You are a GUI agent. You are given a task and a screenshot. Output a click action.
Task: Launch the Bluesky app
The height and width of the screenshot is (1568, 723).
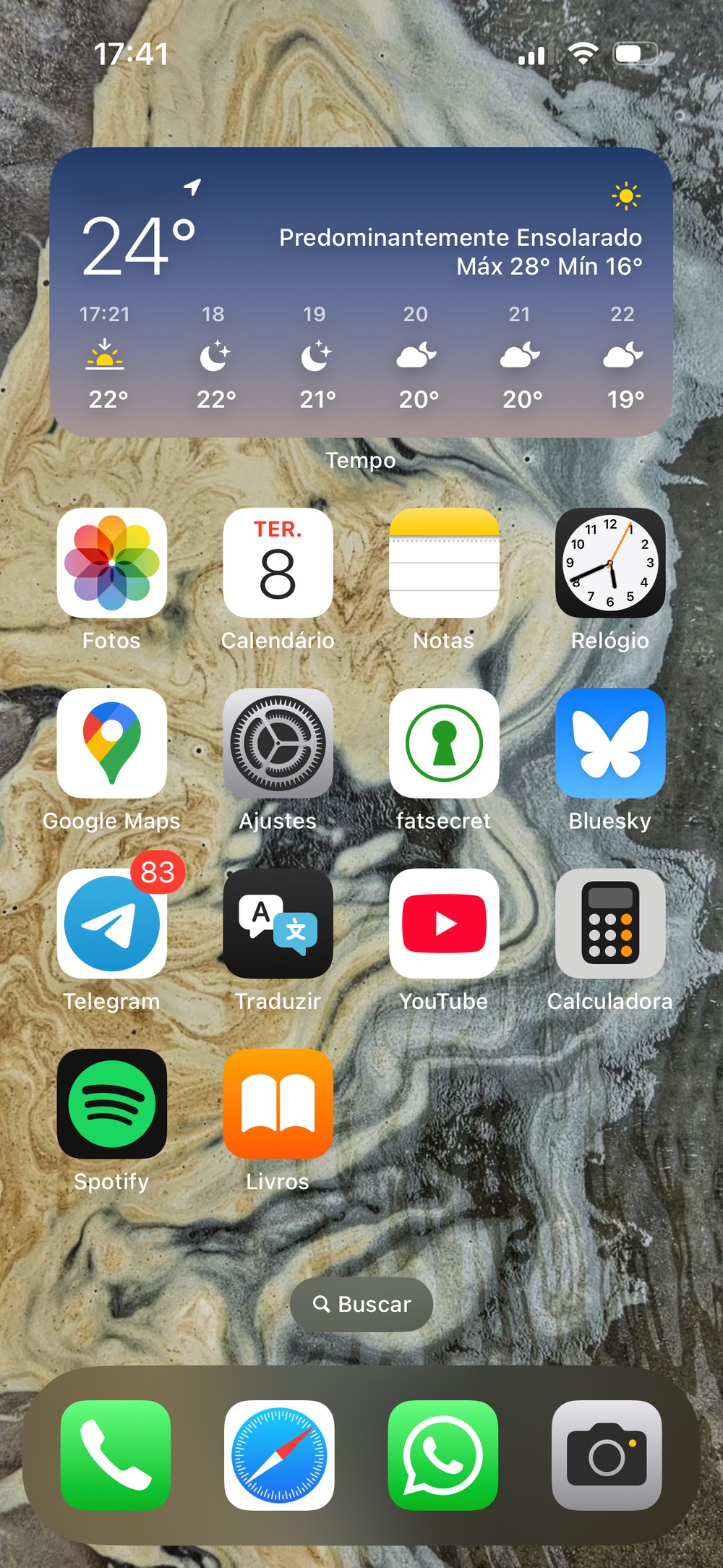[x=610, y=743]
